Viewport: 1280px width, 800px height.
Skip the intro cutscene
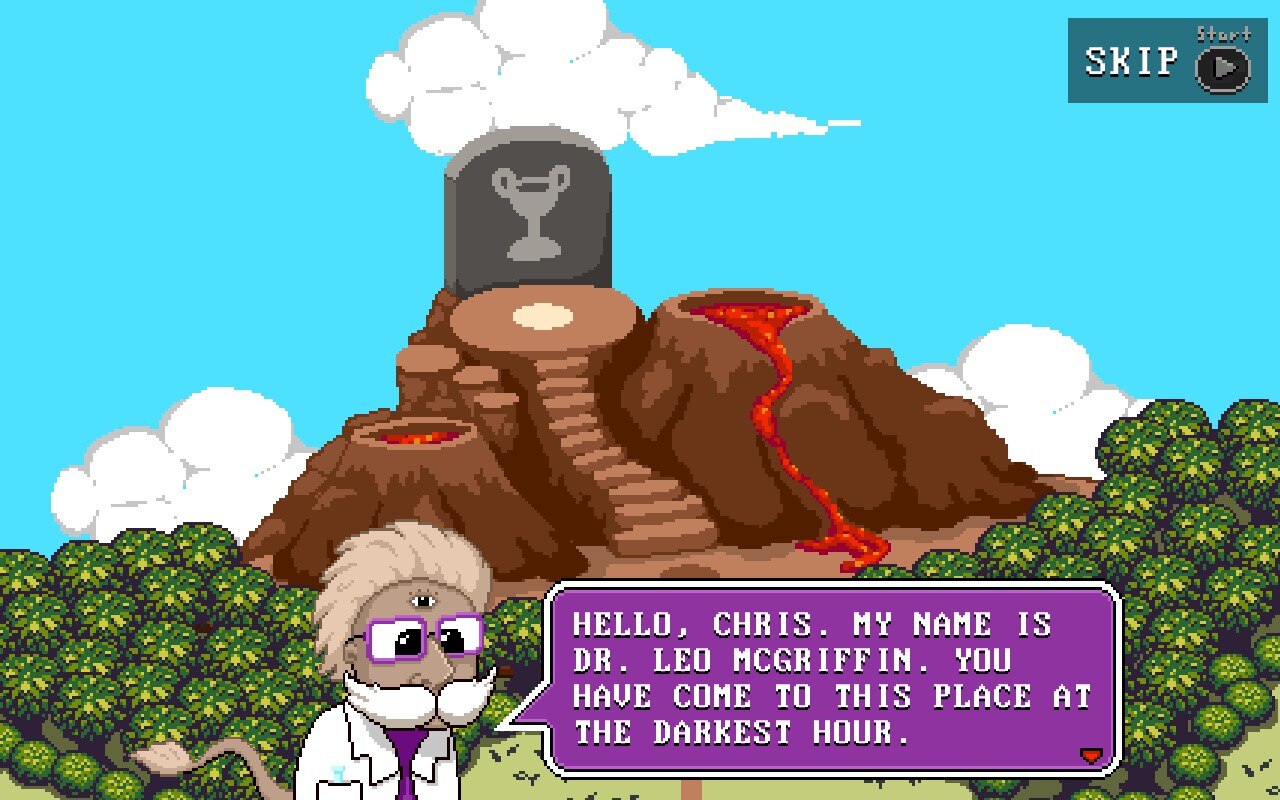[1166, 62]
